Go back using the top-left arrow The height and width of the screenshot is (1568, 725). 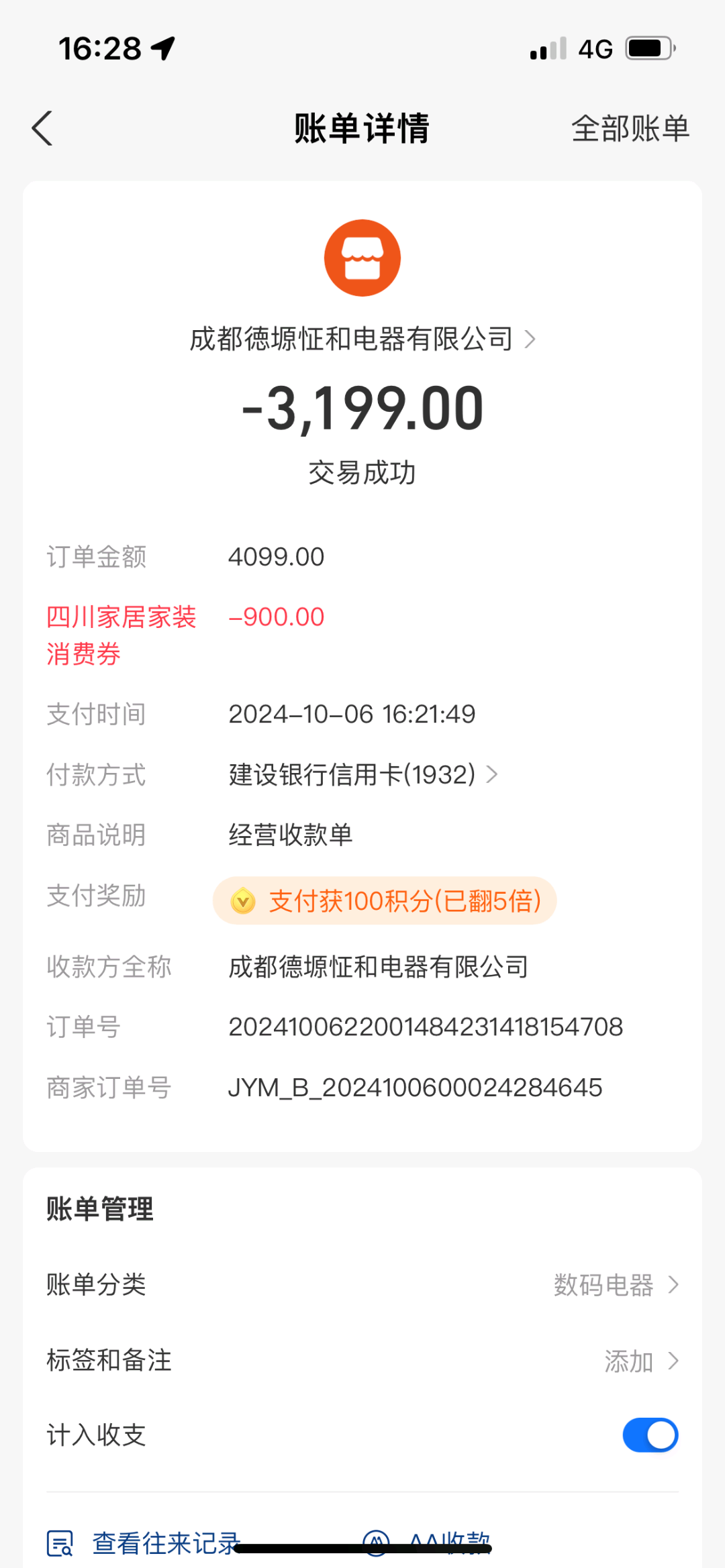point(42,128)
